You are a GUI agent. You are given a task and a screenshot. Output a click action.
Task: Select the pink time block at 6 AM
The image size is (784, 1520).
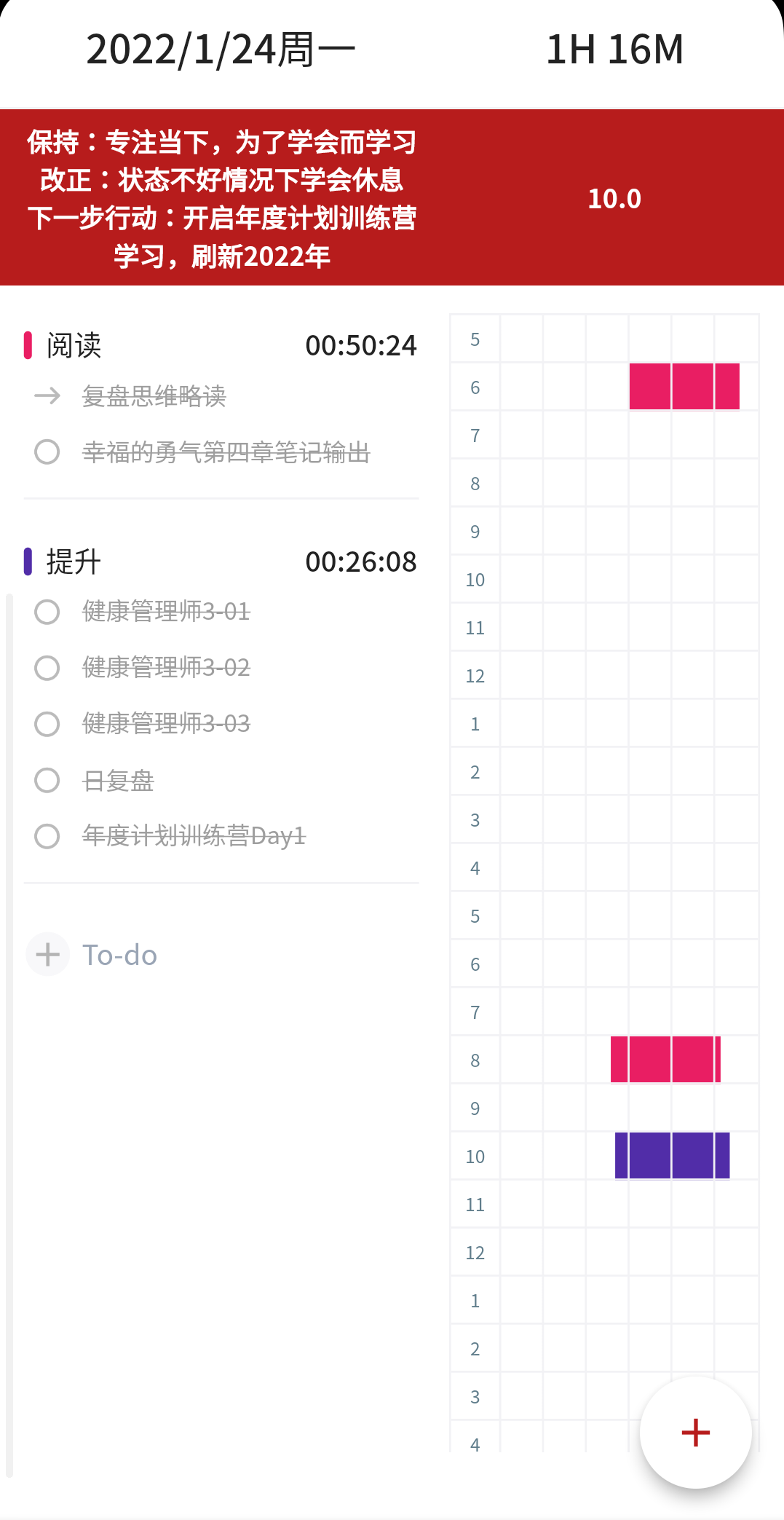pos(684,387)
